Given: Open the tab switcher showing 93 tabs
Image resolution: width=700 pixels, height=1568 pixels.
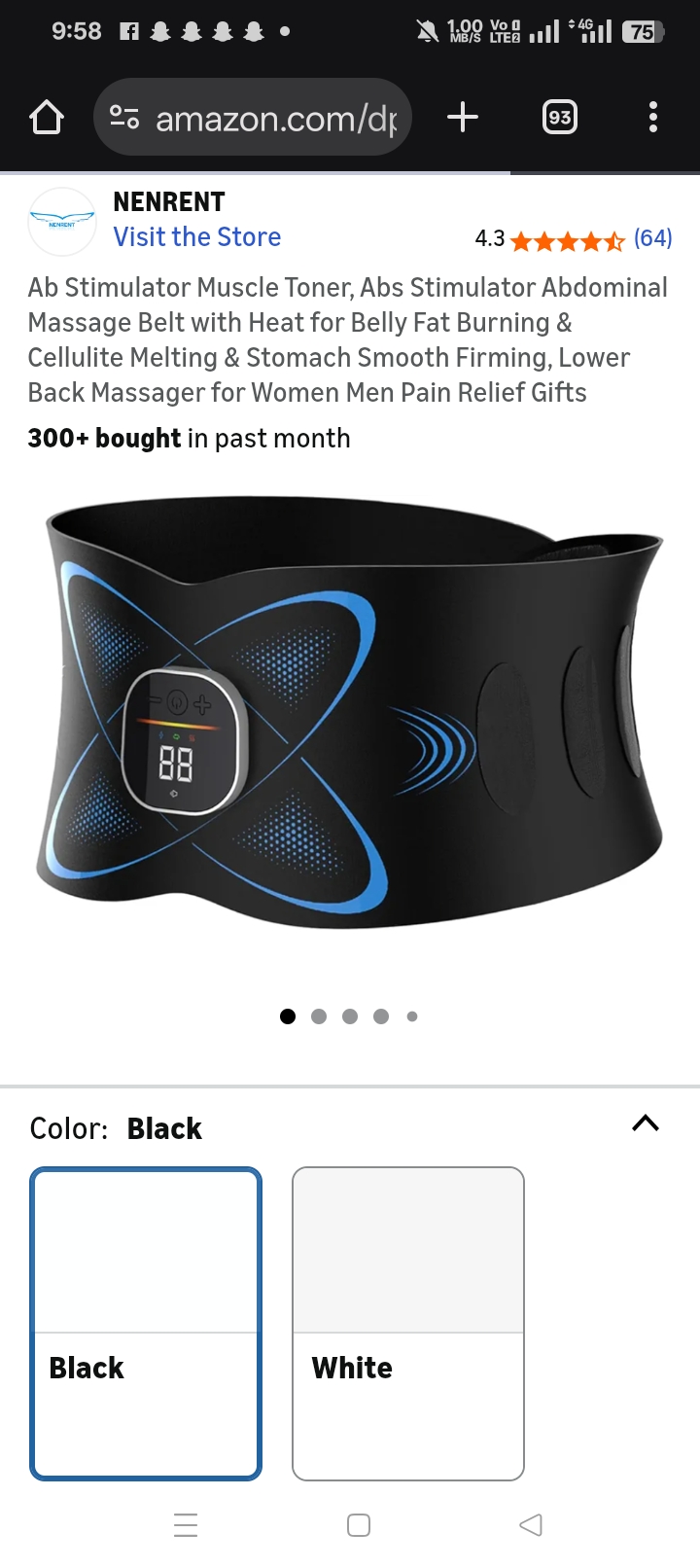Looking at the screenshot, I should point(559,118).
